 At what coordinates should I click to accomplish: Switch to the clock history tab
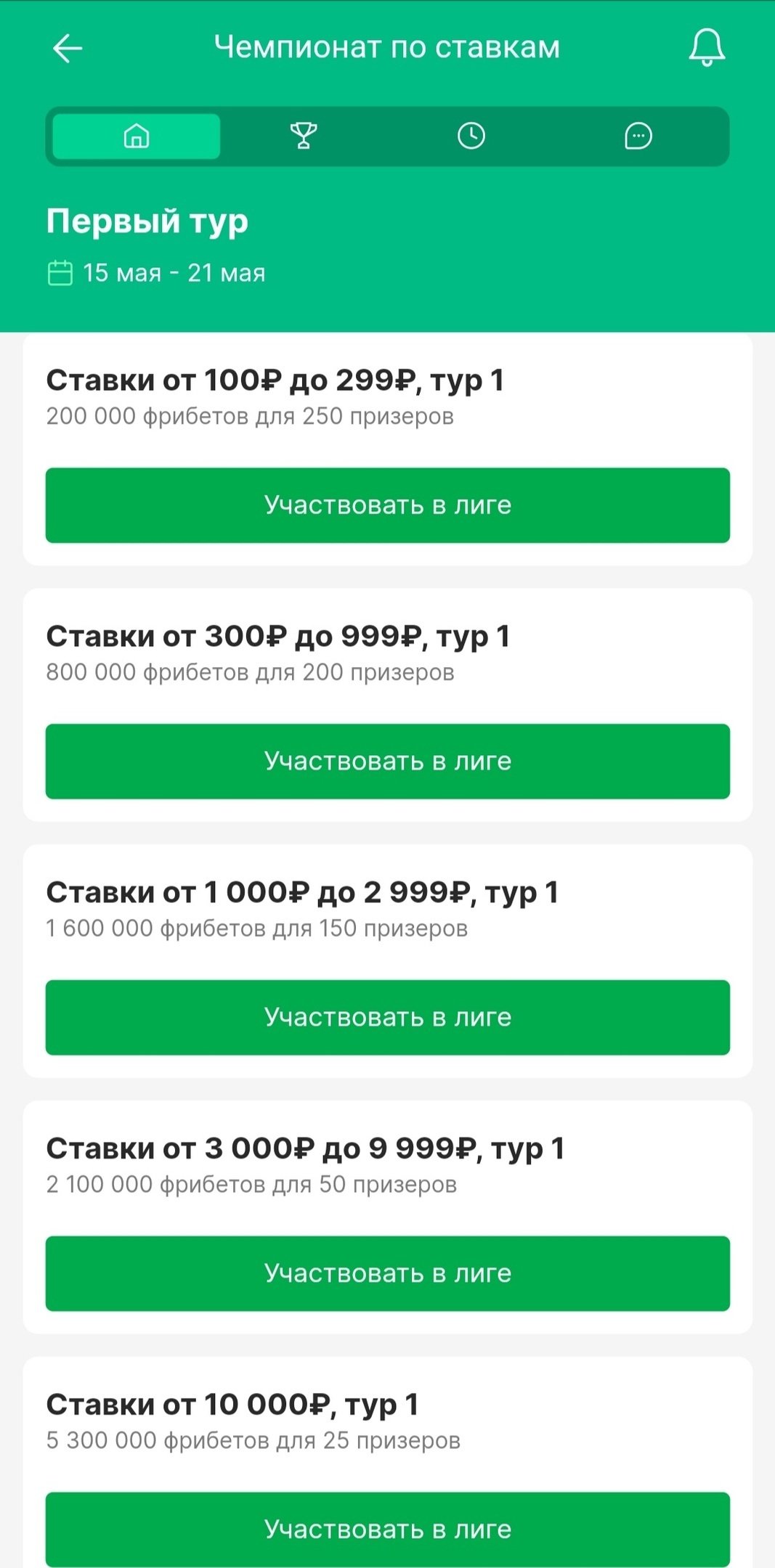(x=471, y=136)
